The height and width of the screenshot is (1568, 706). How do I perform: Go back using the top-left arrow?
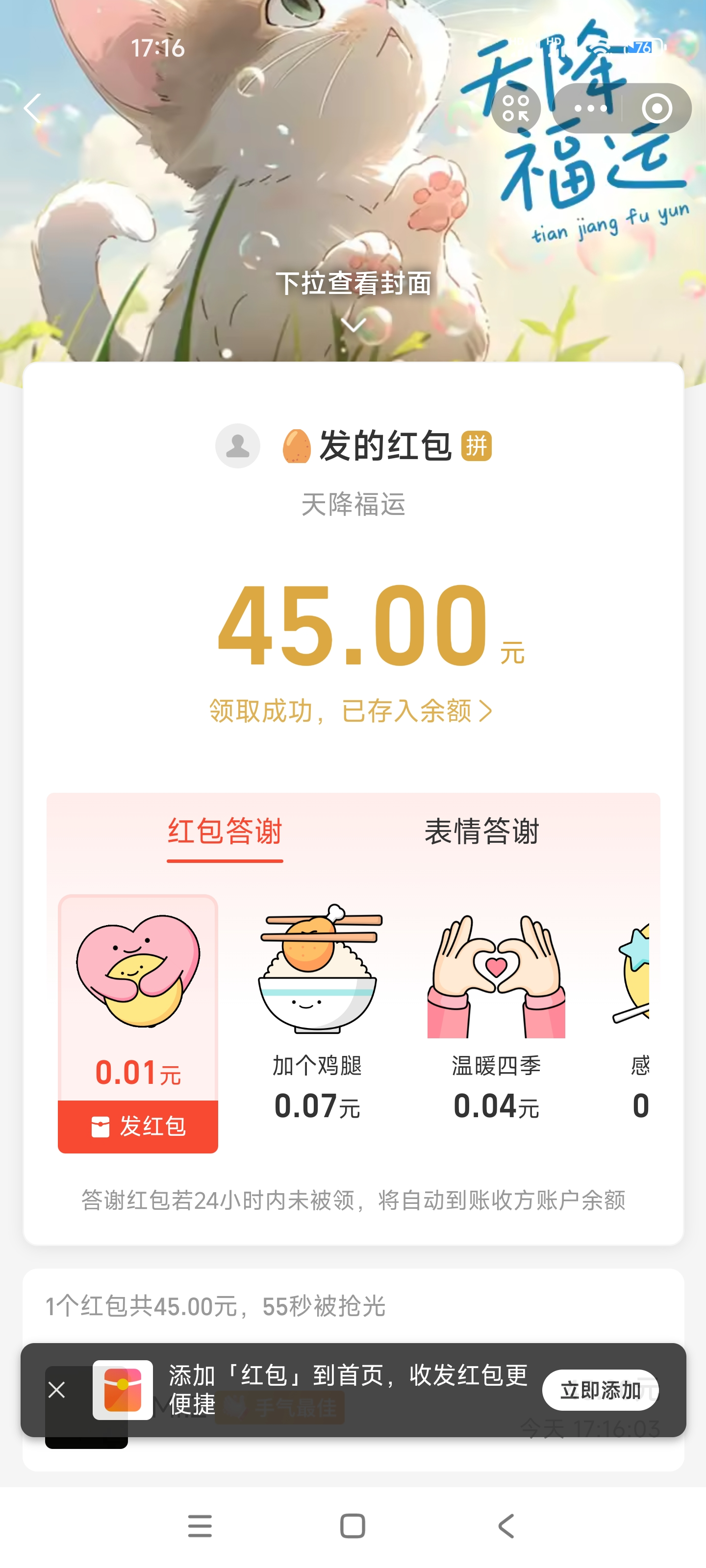coord(32,108)
